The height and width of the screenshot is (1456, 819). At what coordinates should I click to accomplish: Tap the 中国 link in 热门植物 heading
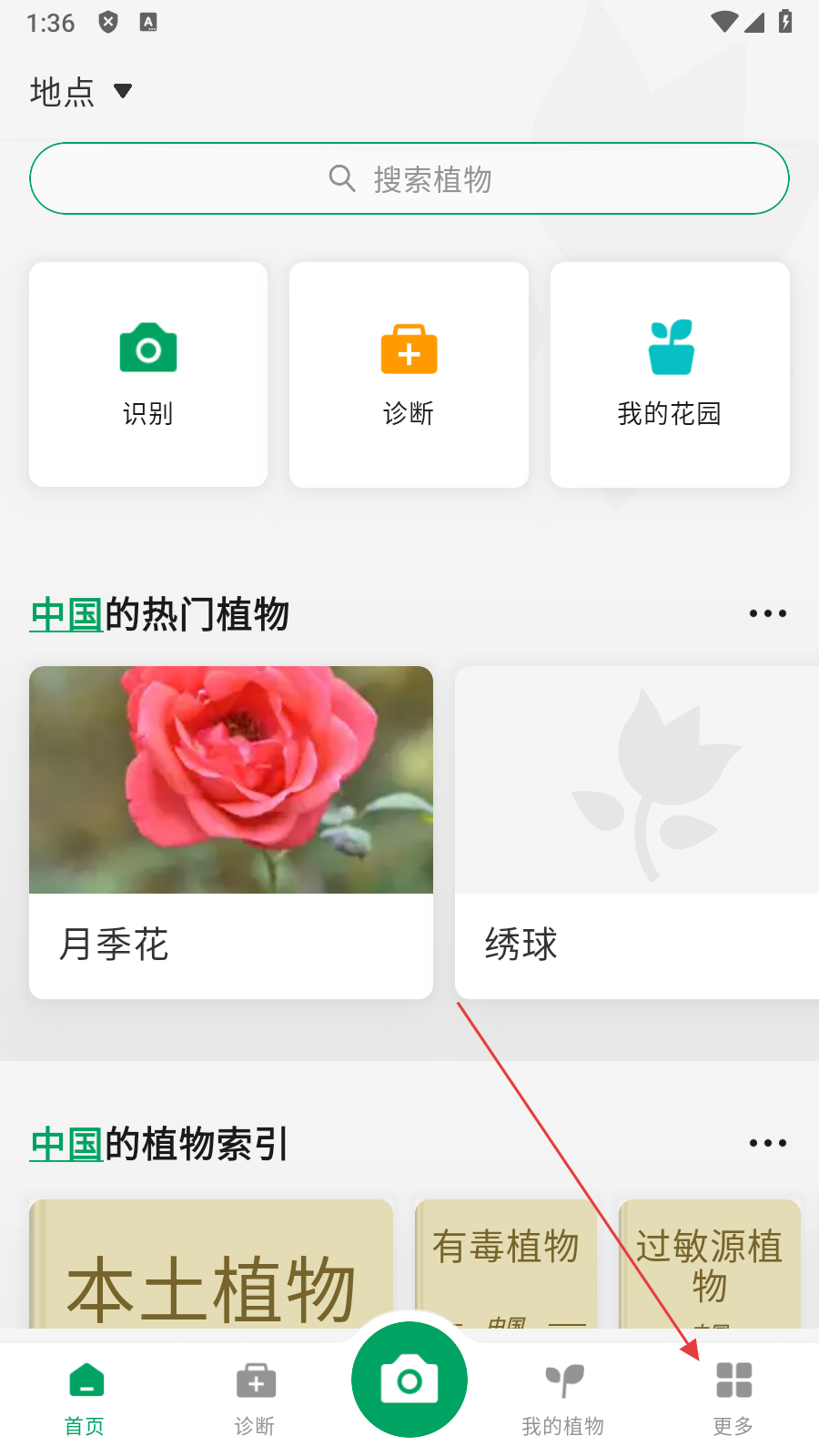pyautogui.click(x=66, y=615)
